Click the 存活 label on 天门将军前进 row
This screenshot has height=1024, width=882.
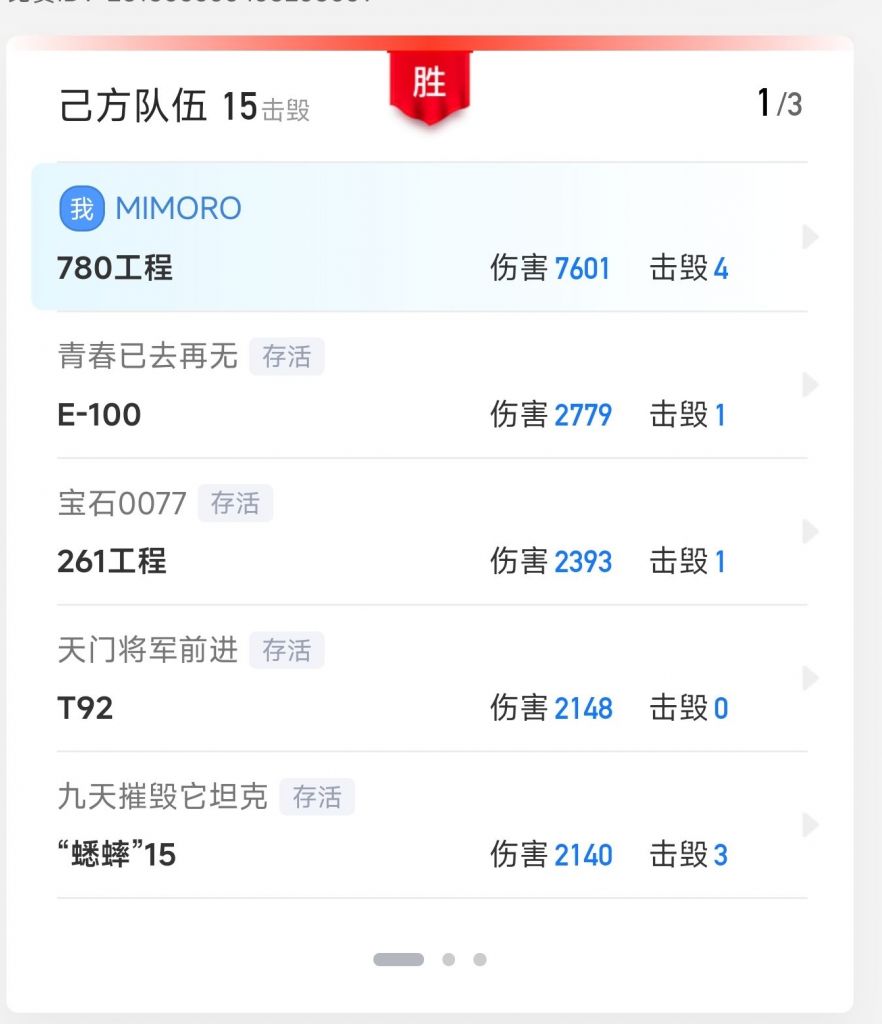tap(287, 651)
